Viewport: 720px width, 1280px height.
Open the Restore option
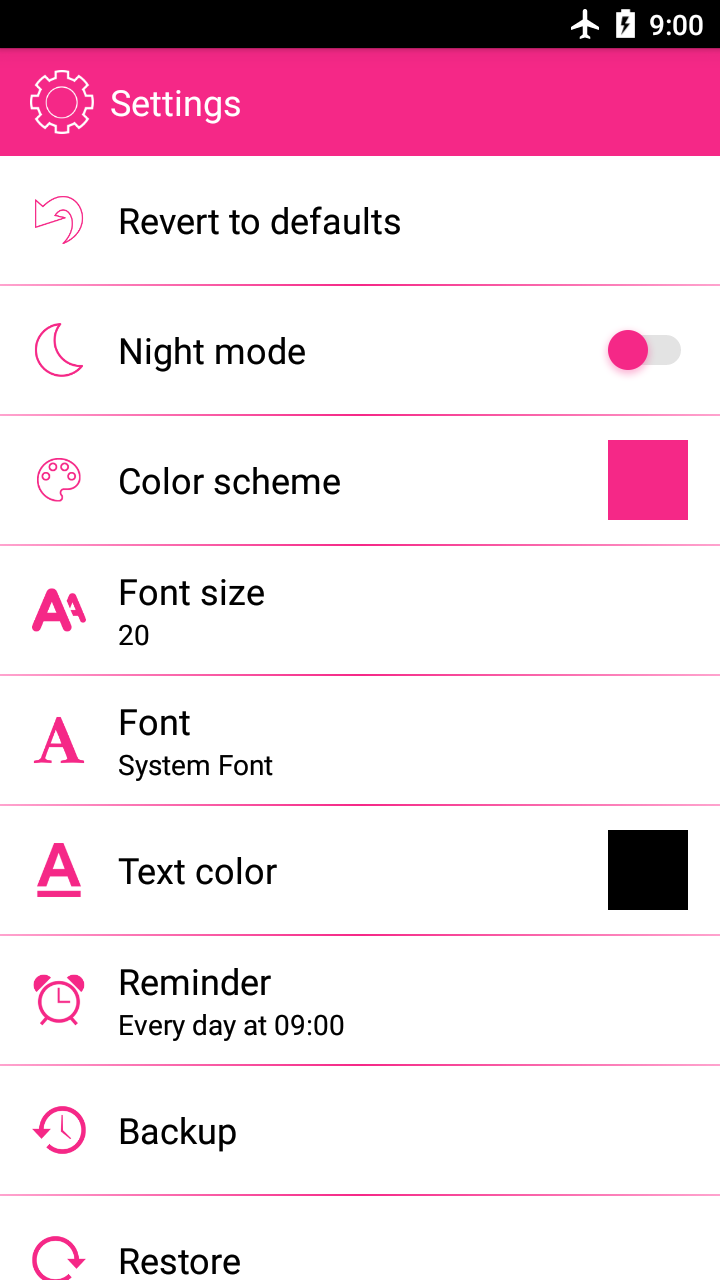tap(180, 1258)
